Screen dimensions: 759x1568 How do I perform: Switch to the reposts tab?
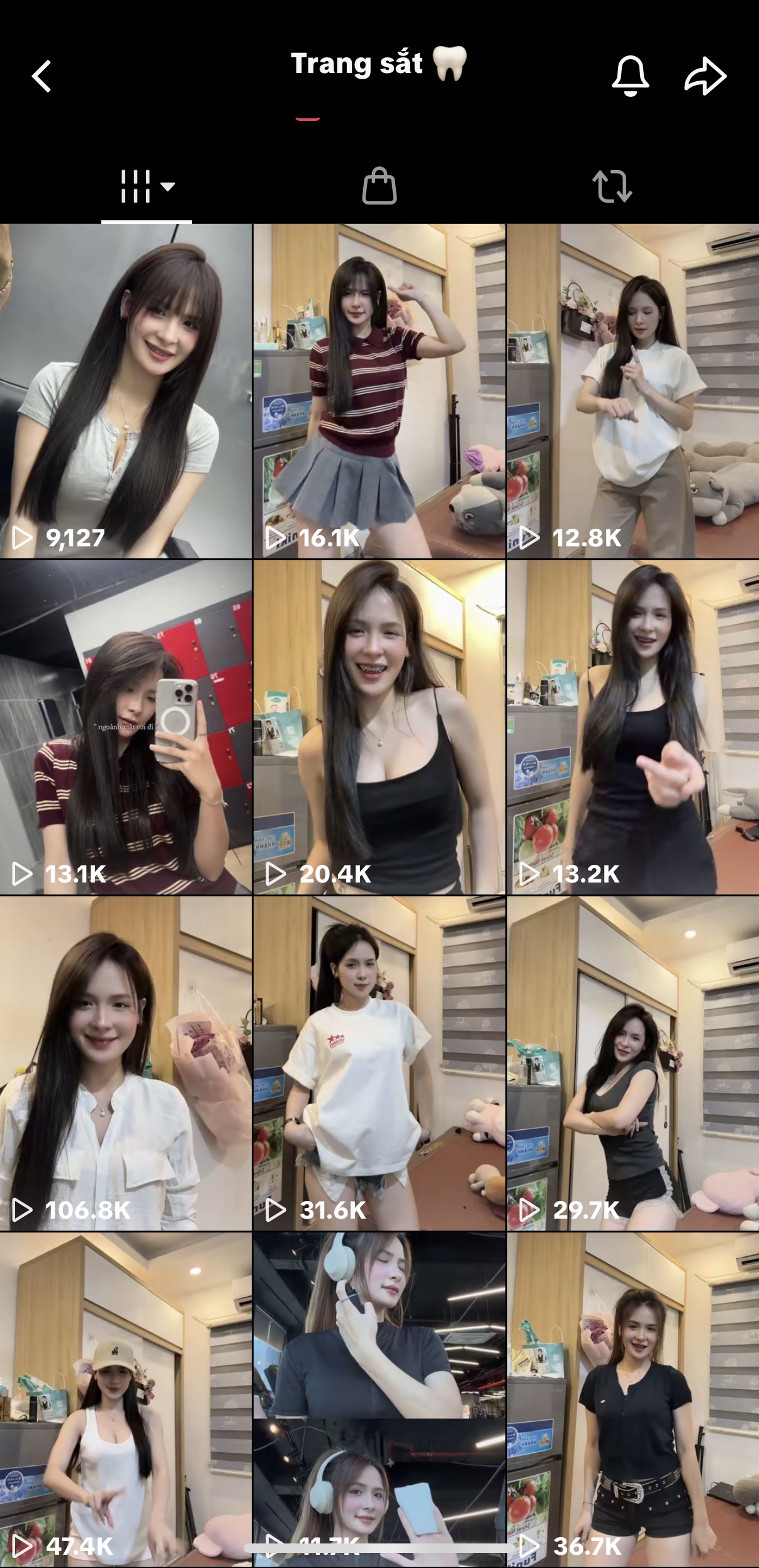612,186
